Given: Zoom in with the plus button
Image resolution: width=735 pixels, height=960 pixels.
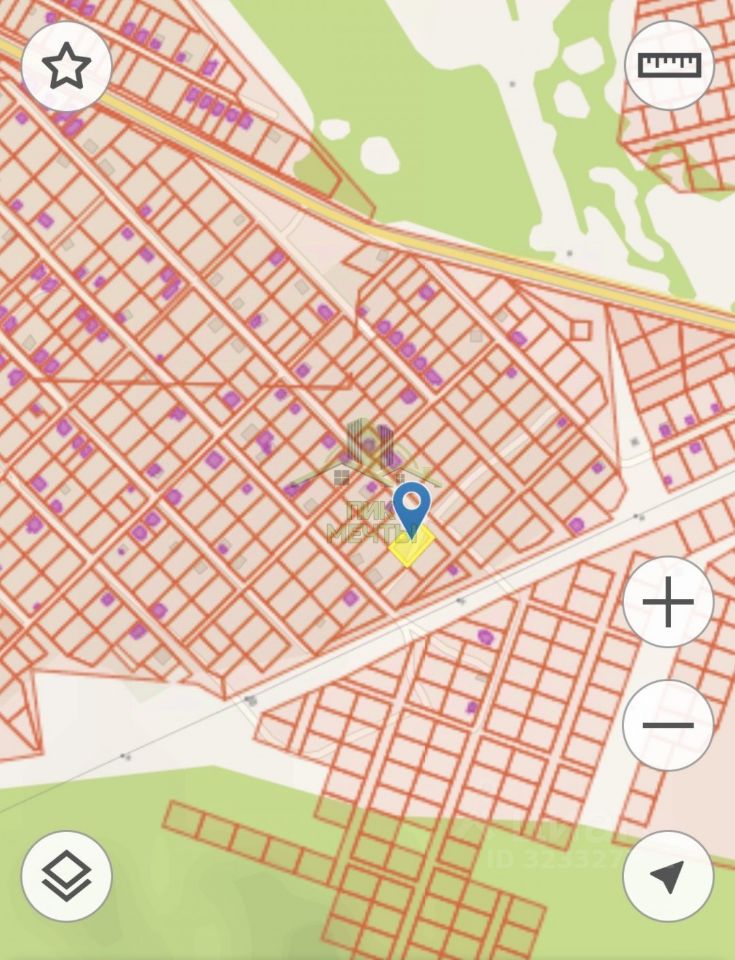Looking at the screenshot, I should [668, 603].
